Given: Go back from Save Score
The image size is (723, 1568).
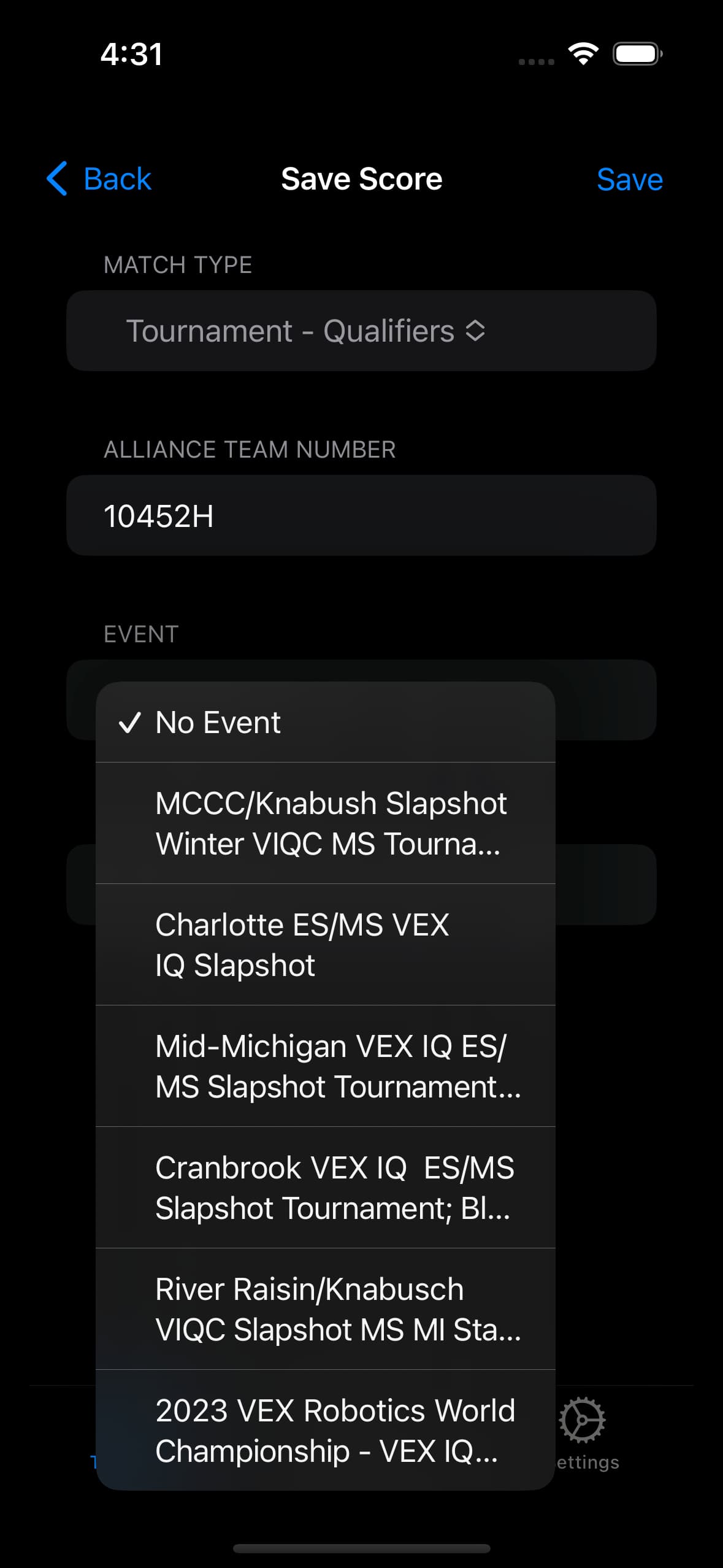Looking at the screenshot, I should click(x=99, y=179).
